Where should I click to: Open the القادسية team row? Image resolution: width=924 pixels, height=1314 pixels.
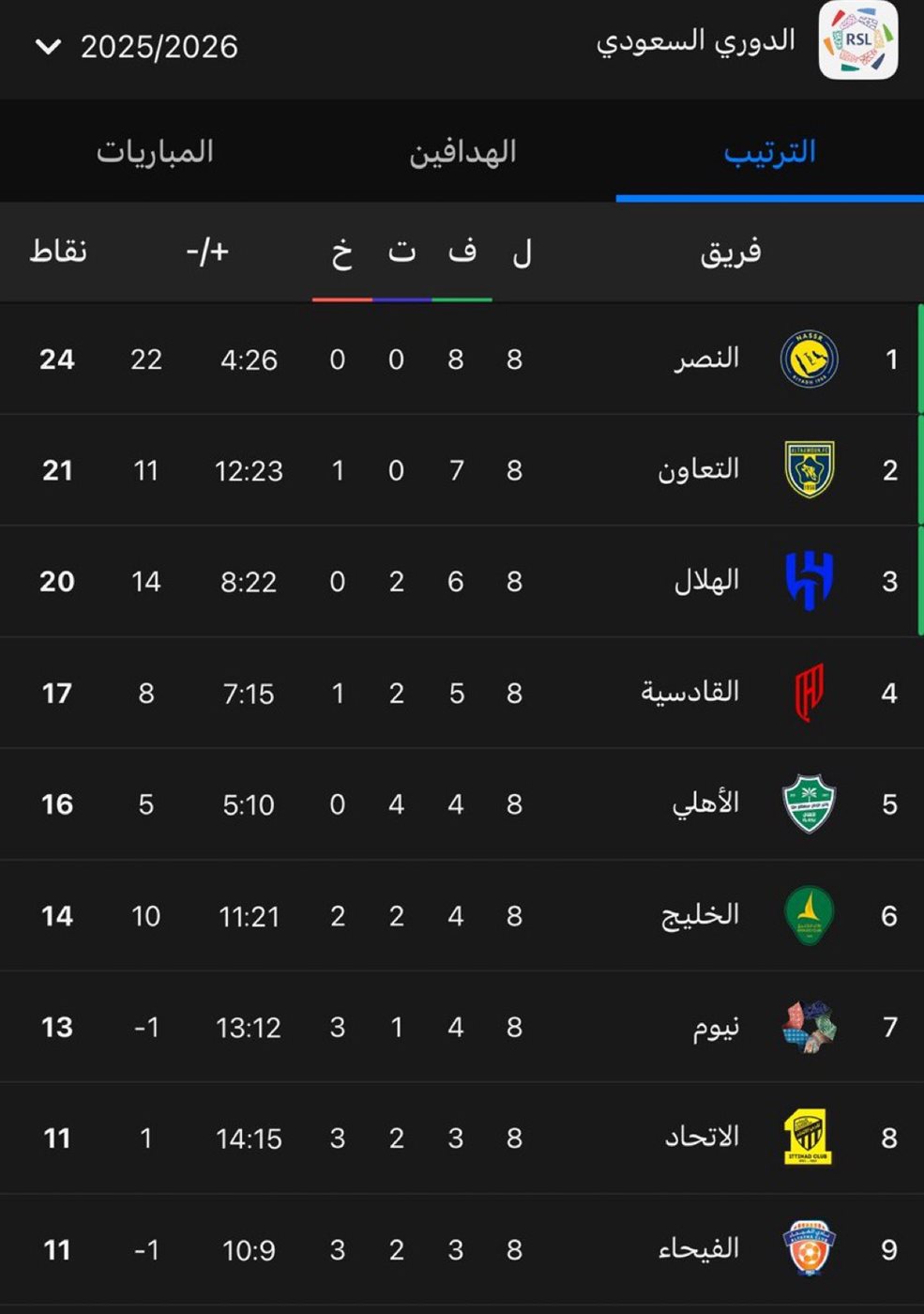tap(690, 693)
